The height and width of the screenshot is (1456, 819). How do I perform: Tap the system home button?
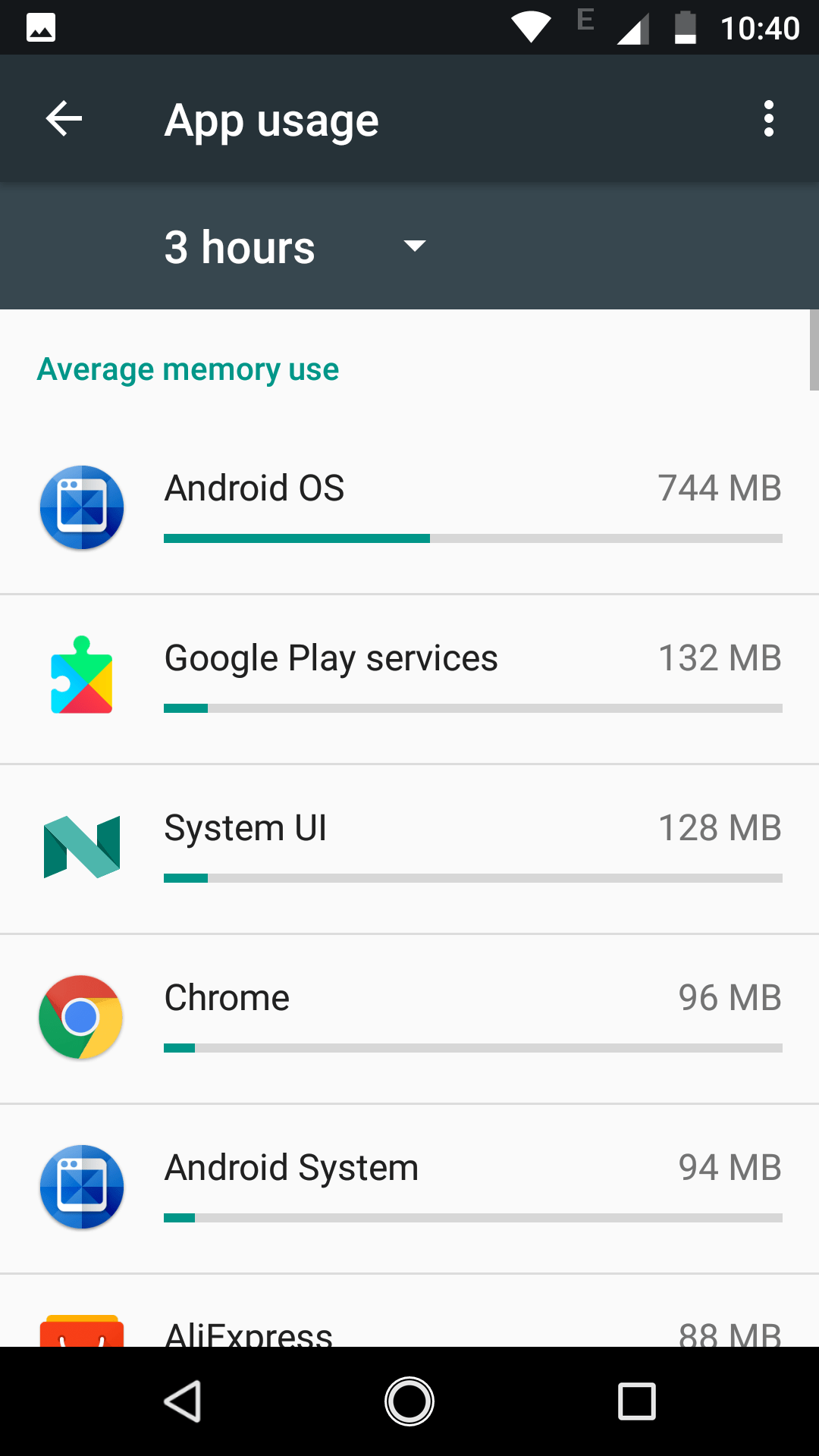409,1401
